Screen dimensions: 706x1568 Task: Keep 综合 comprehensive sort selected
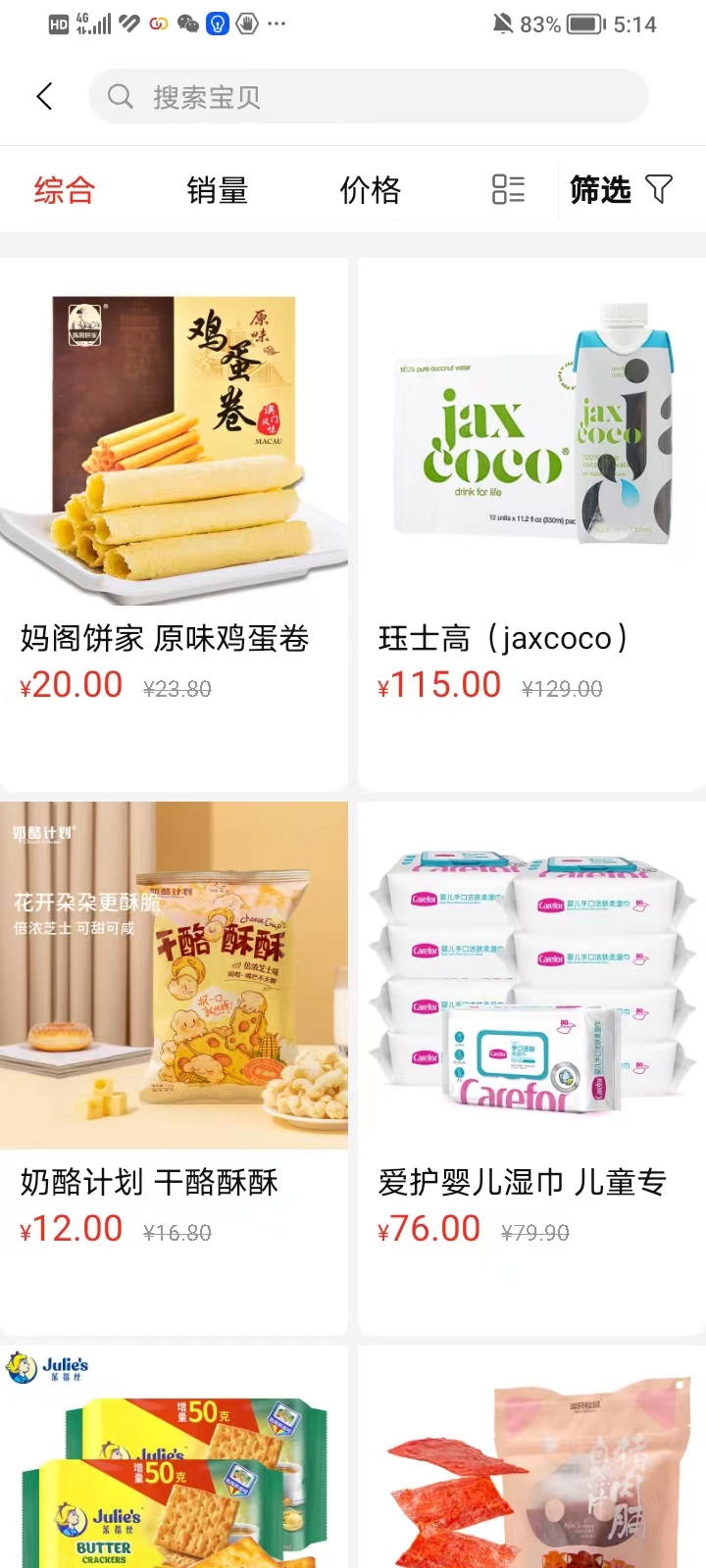[x=65, y=189]
